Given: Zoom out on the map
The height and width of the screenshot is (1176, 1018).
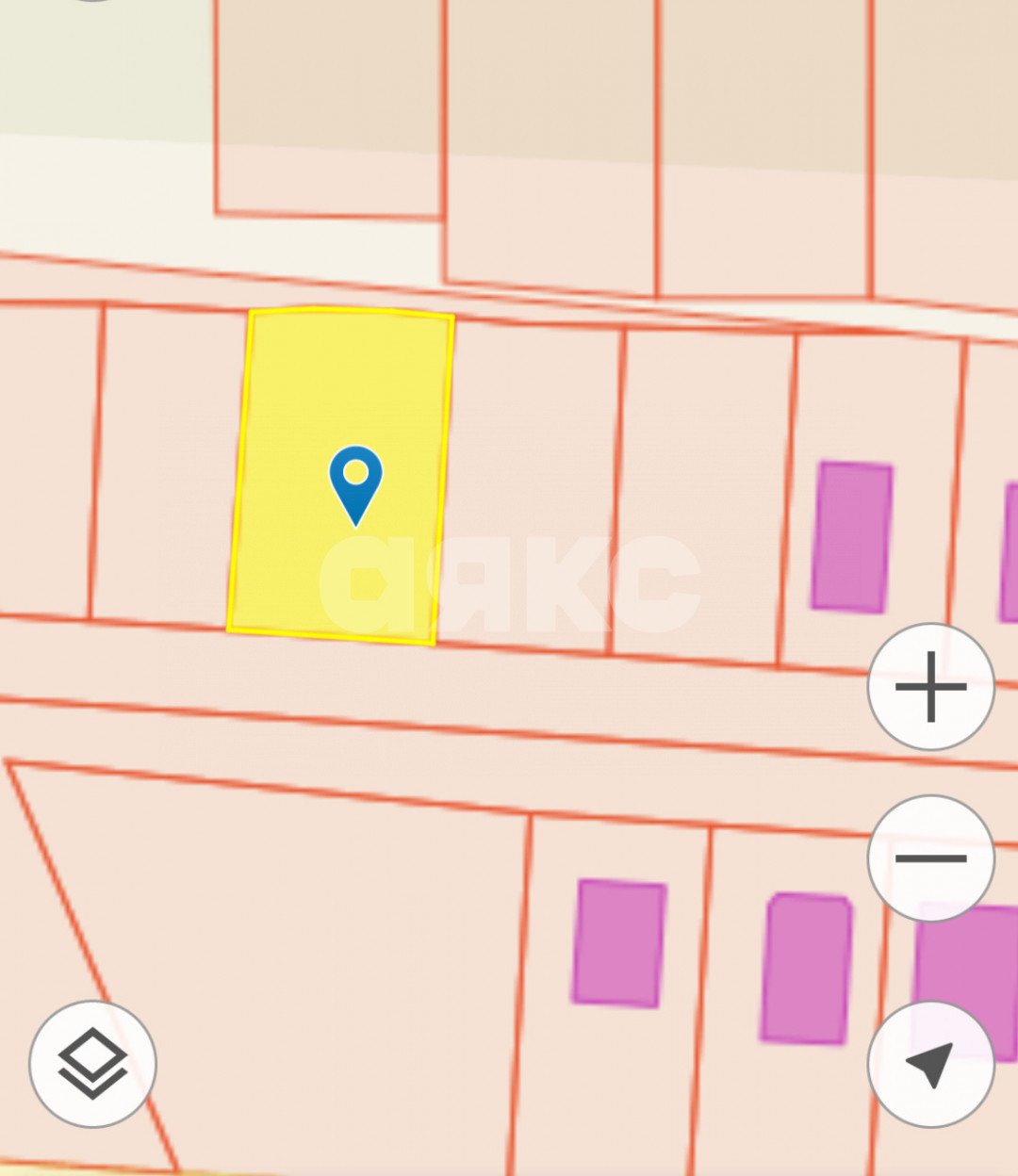Looking at the screenshot, I should [x=930, y=857].
